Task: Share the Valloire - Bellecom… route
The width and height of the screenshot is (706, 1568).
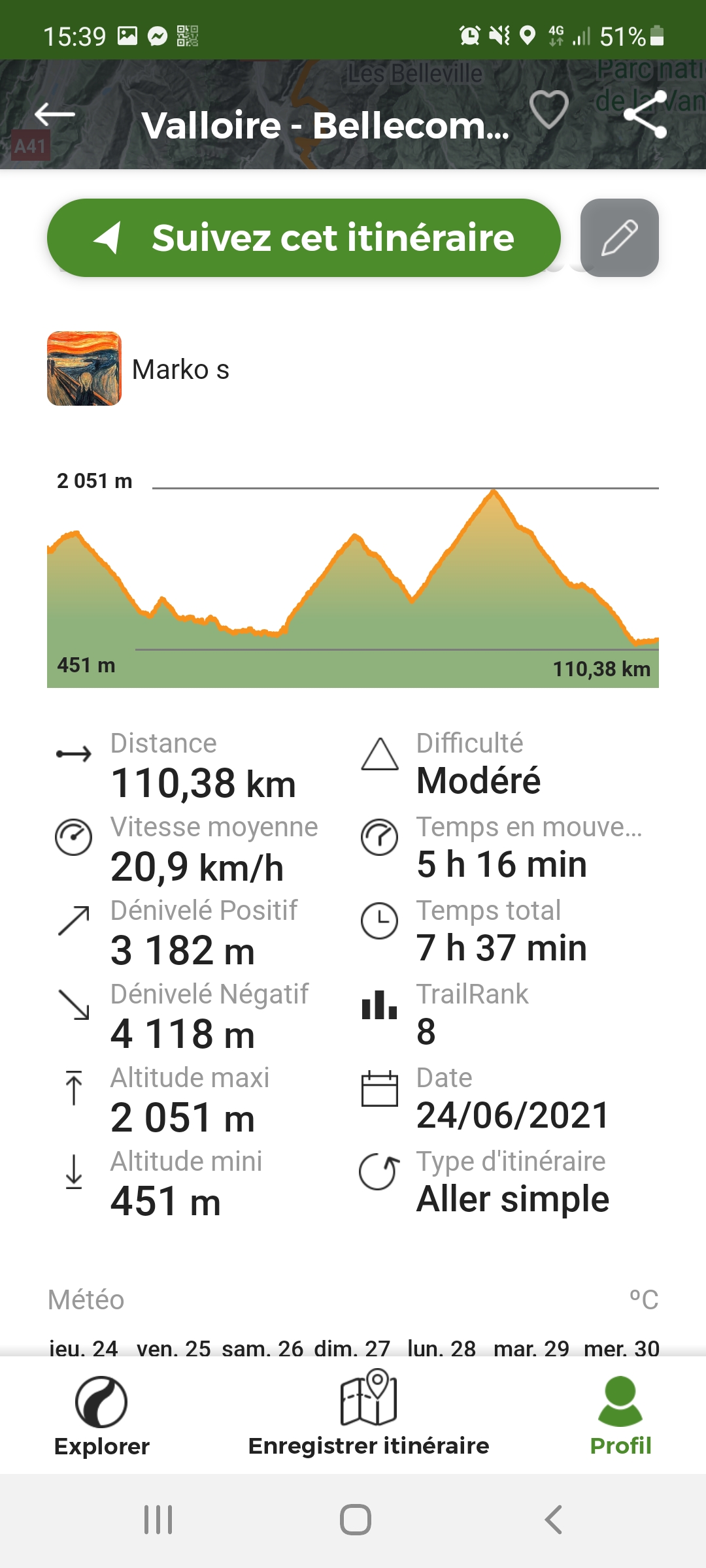Action: 645,114
